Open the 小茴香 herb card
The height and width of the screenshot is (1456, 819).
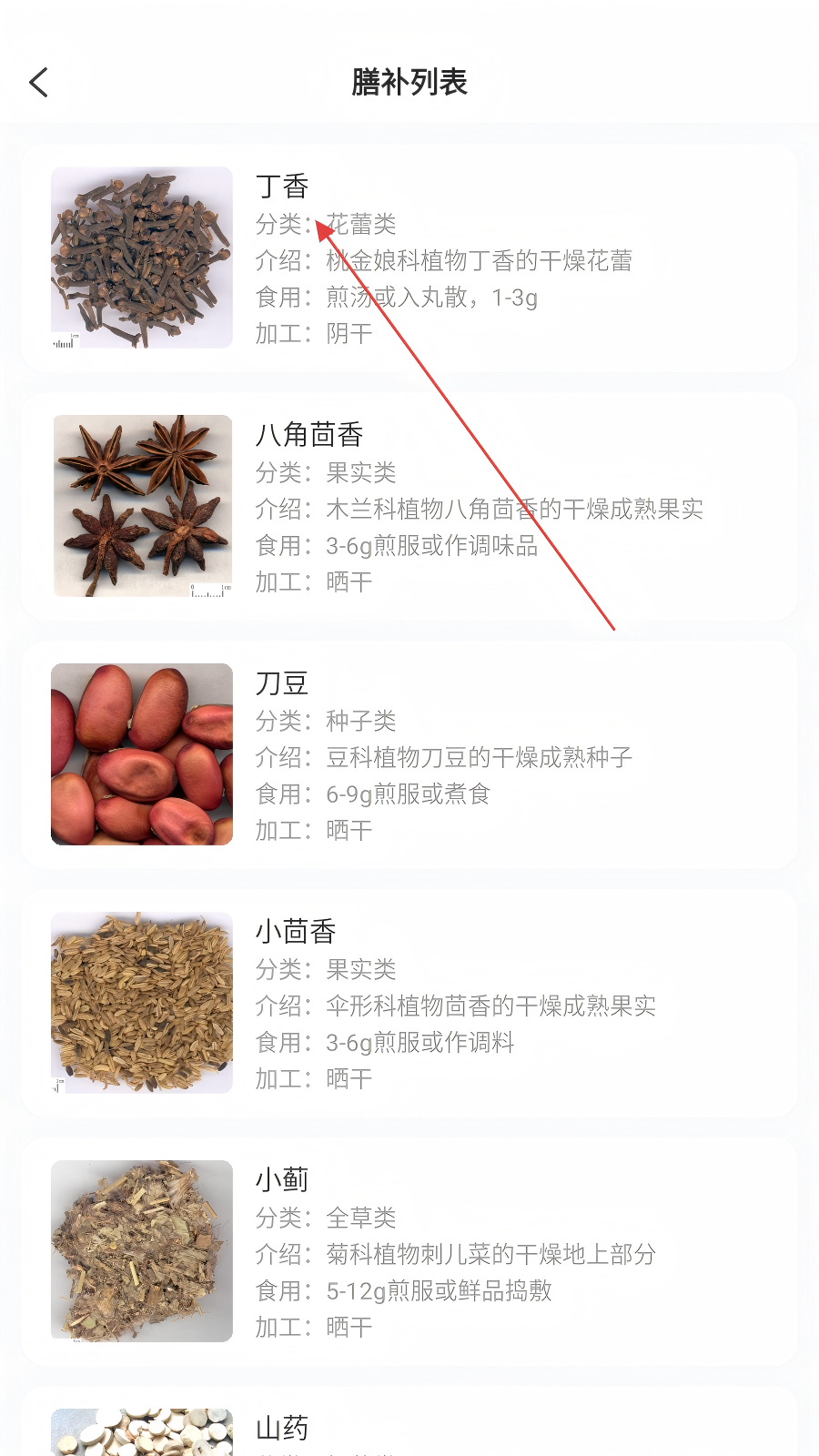pyautogui.click(x=409, y=1003)
